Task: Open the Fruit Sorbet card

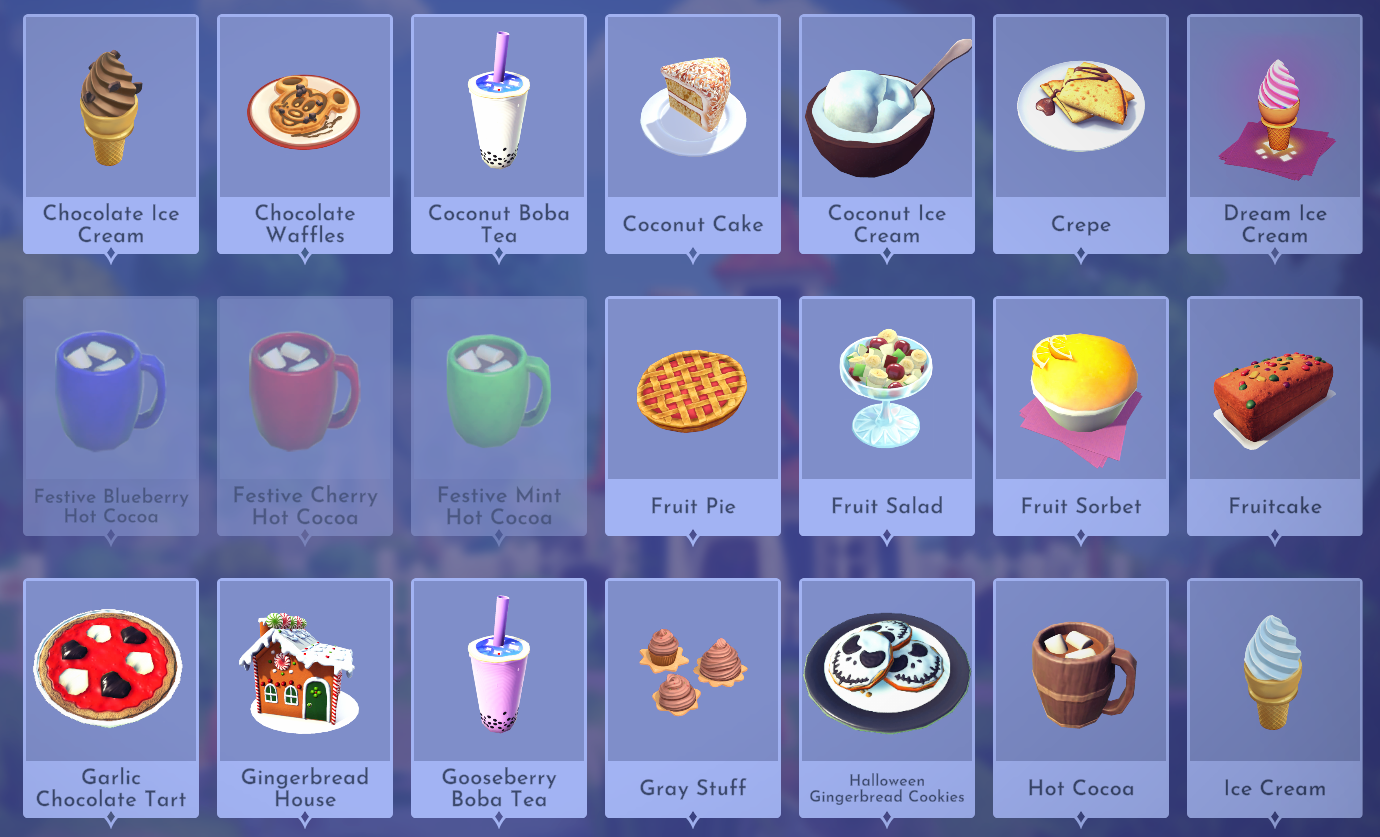Action: pyautogui.click(x=1081, y=416)
